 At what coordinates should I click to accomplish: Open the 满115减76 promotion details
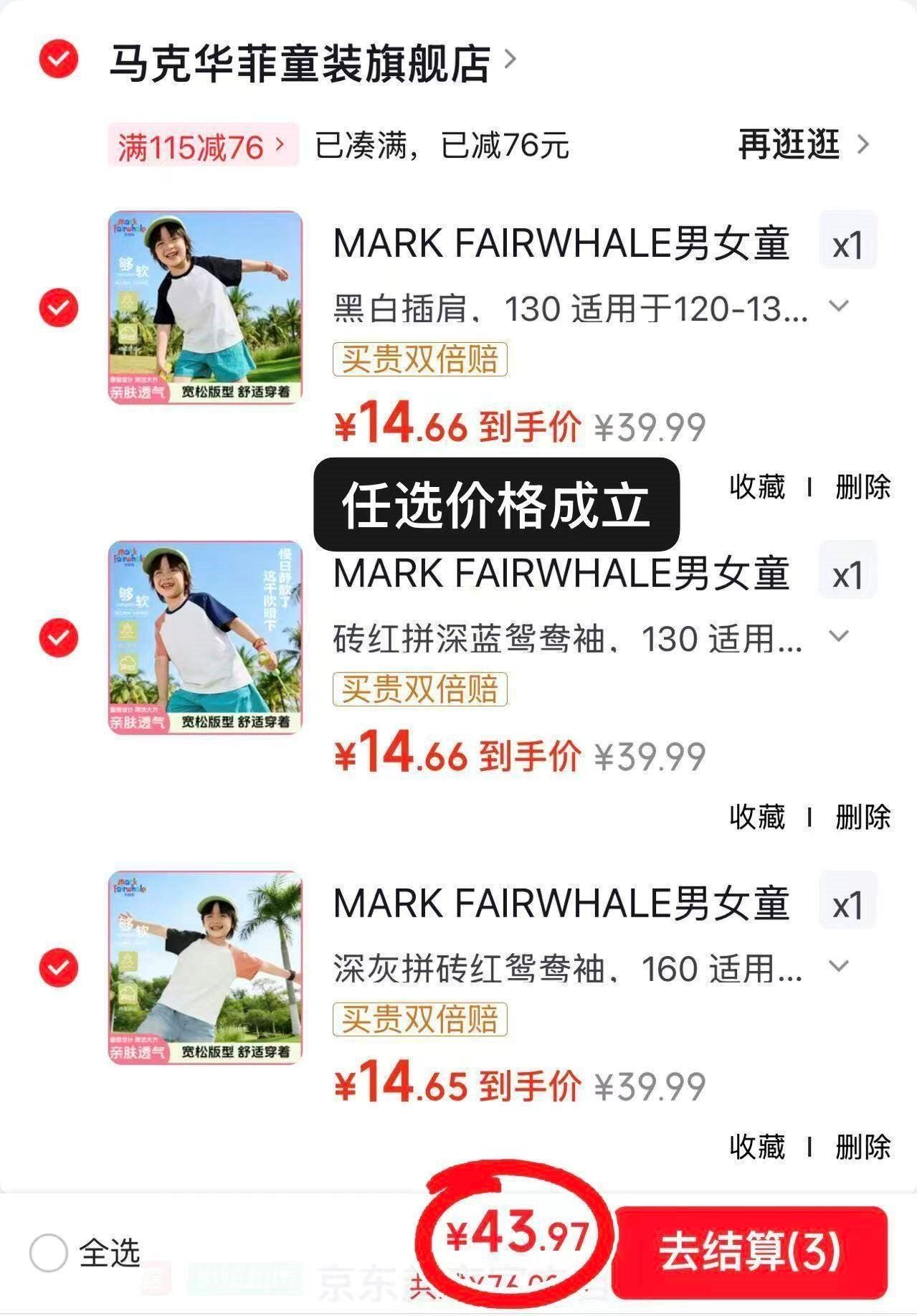[202, 146]
